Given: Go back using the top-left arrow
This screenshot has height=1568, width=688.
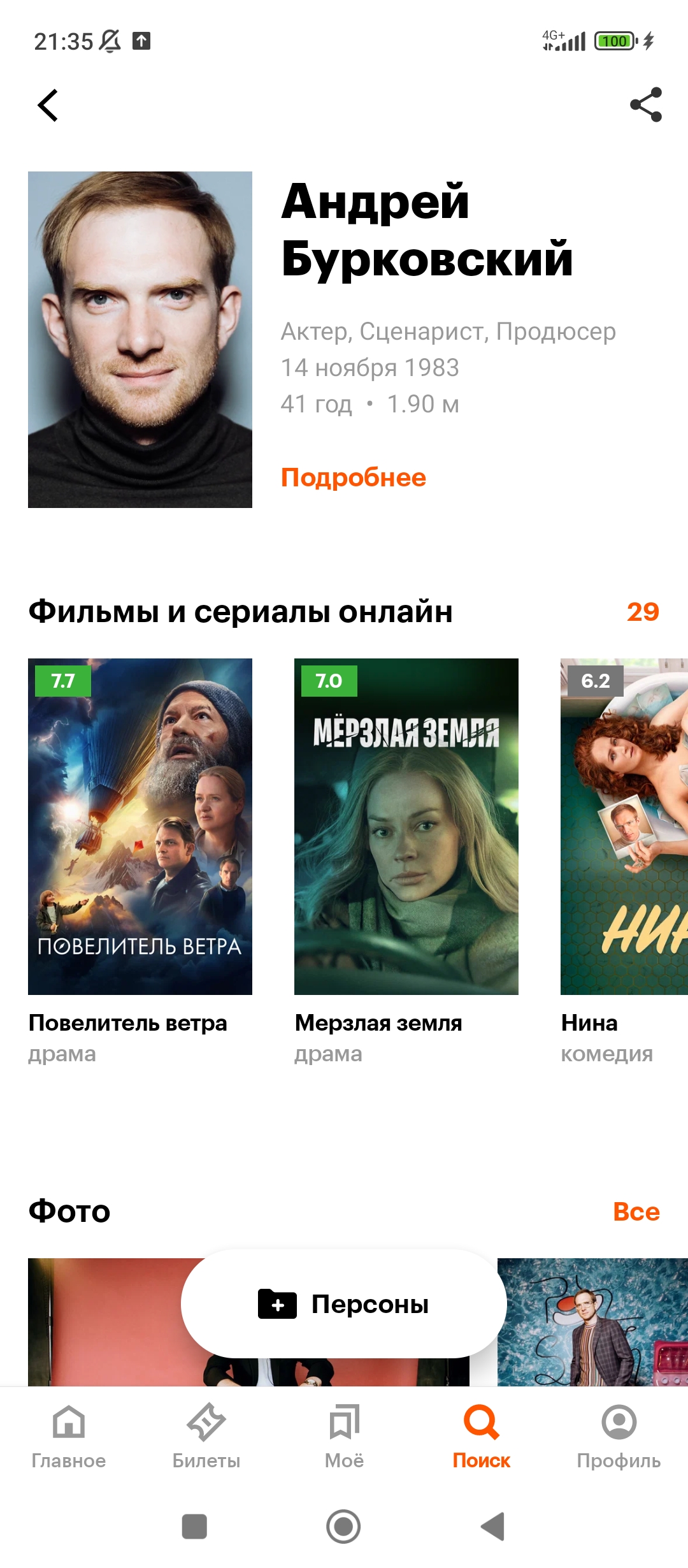Looking at the screenshot, I should point(48,105).
